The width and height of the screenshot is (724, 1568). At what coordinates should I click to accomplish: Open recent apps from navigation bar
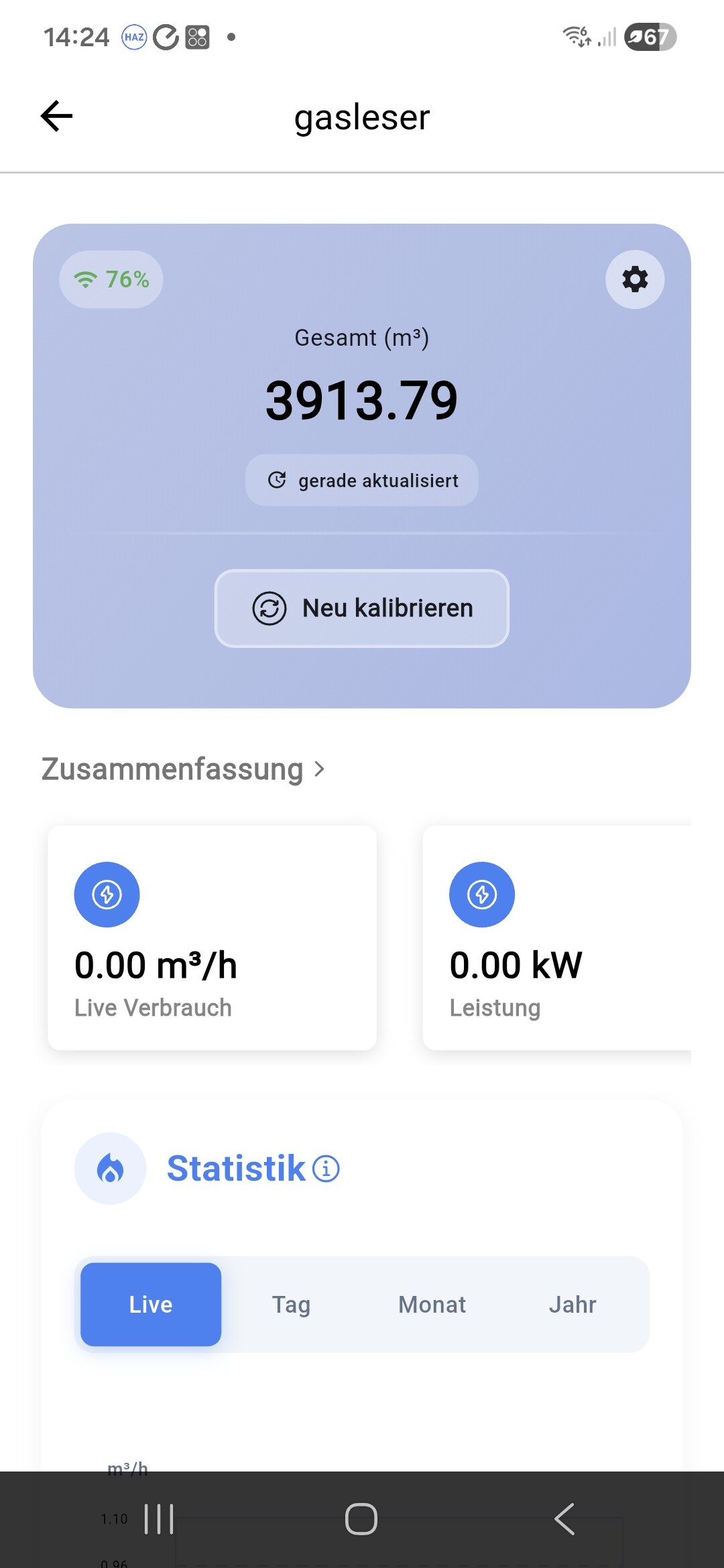159,1518
